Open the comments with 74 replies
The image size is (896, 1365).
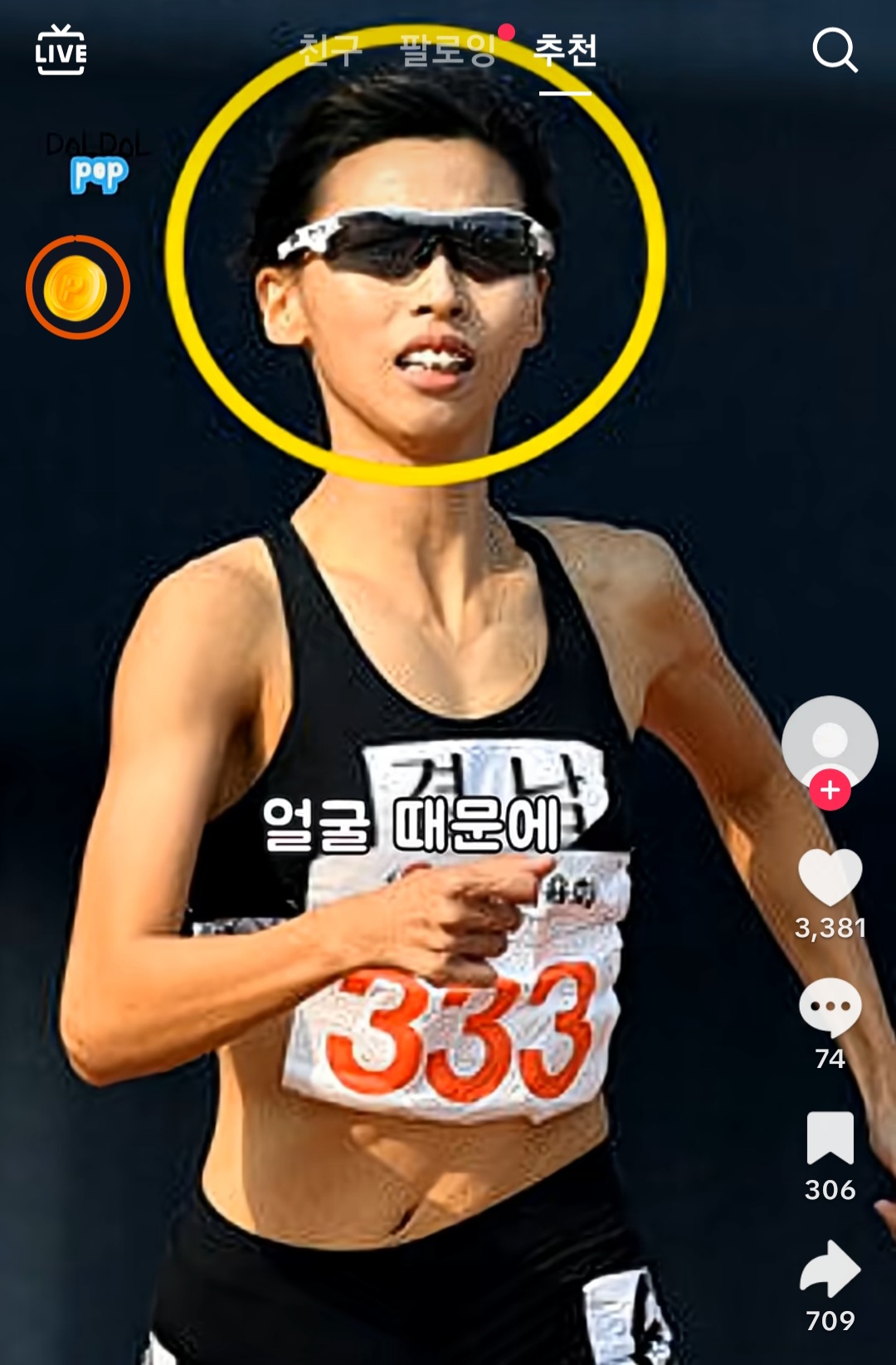(x=830, y=1007)
